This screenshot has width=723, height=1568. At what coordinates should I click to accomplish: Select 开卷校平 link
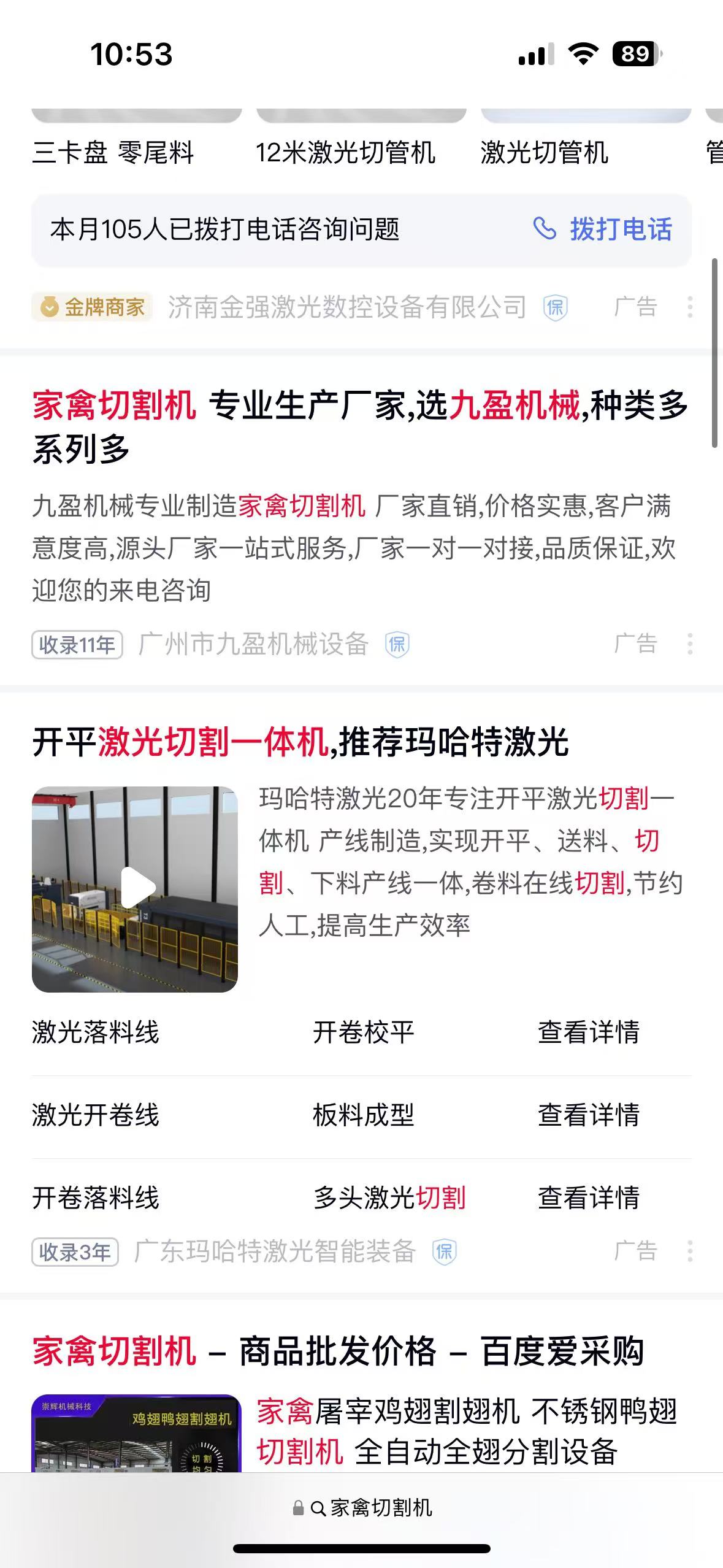click(x=364, y=1032)
